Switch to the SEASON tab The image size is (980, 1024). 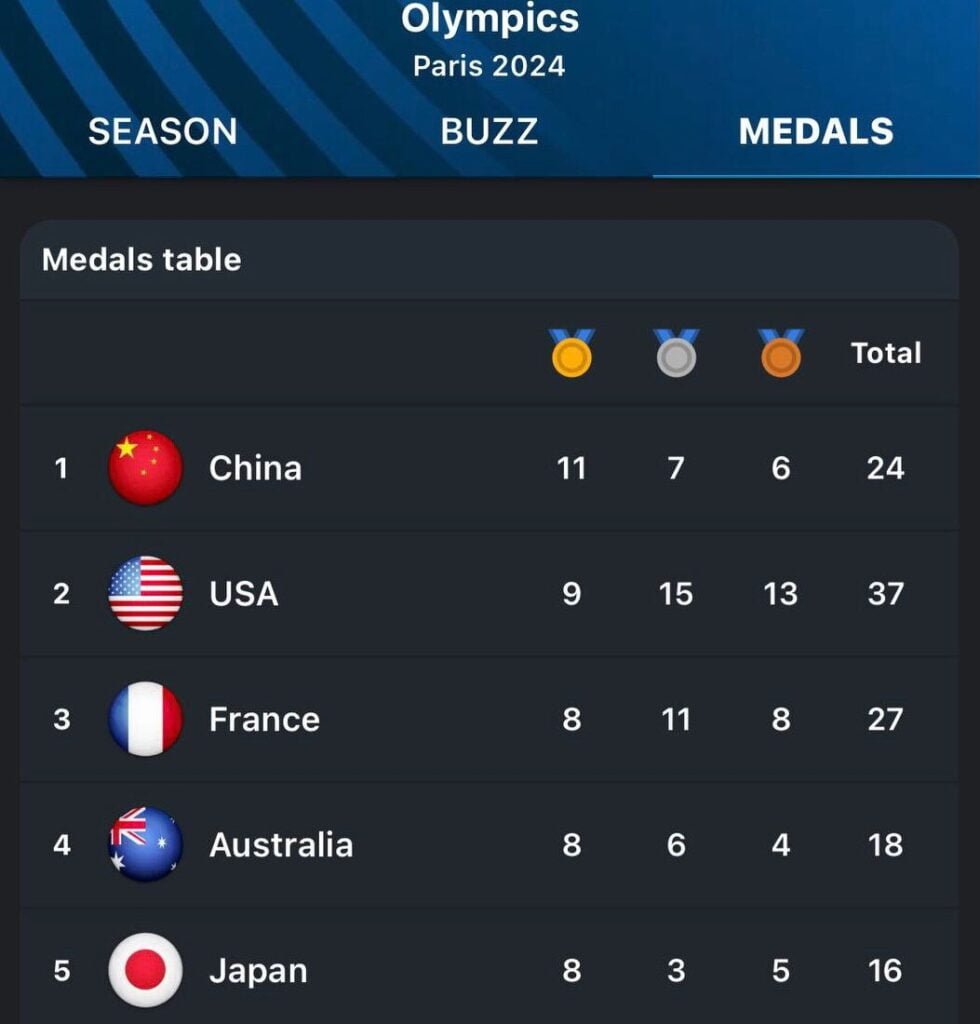click(163, 132)
